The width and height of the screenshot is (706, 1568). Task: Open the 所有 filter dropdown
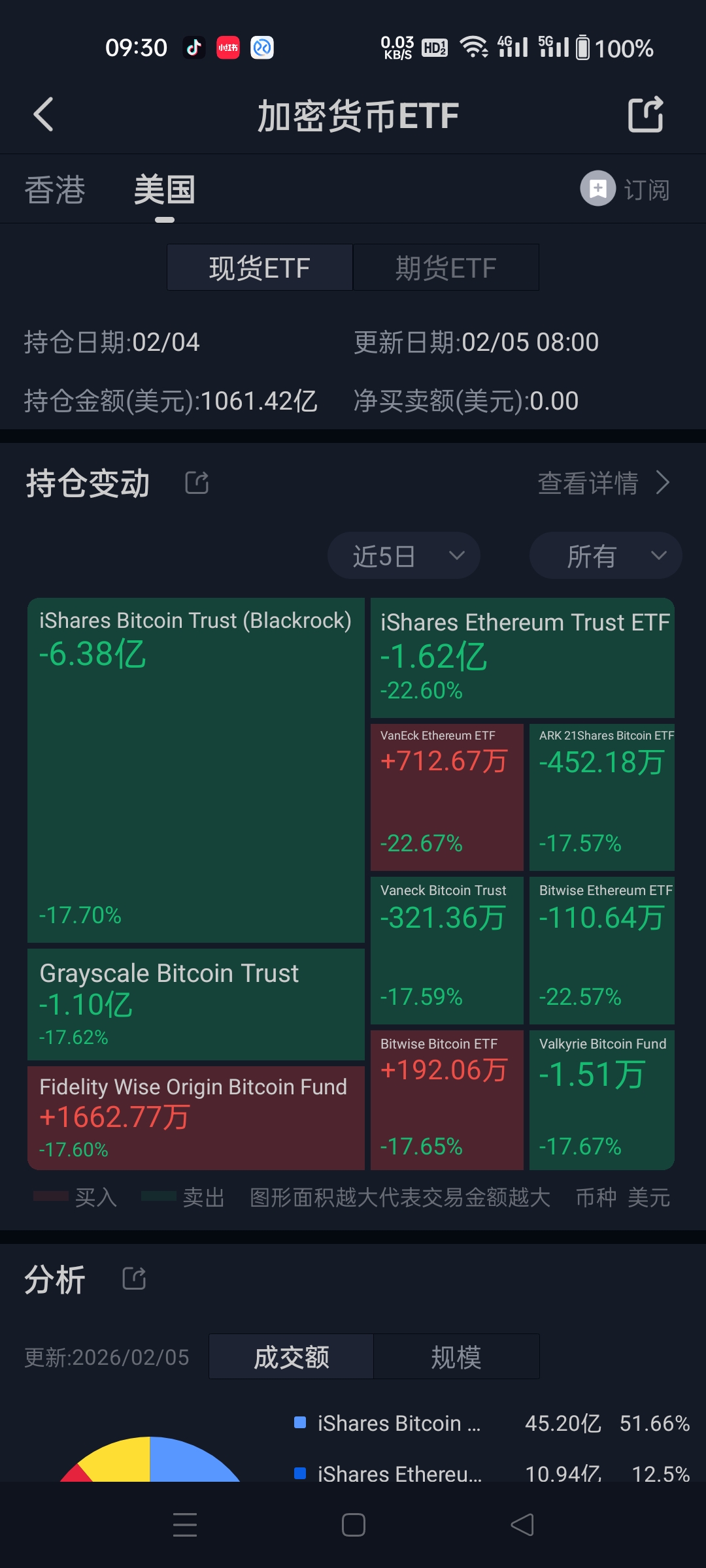coord(604,555)
